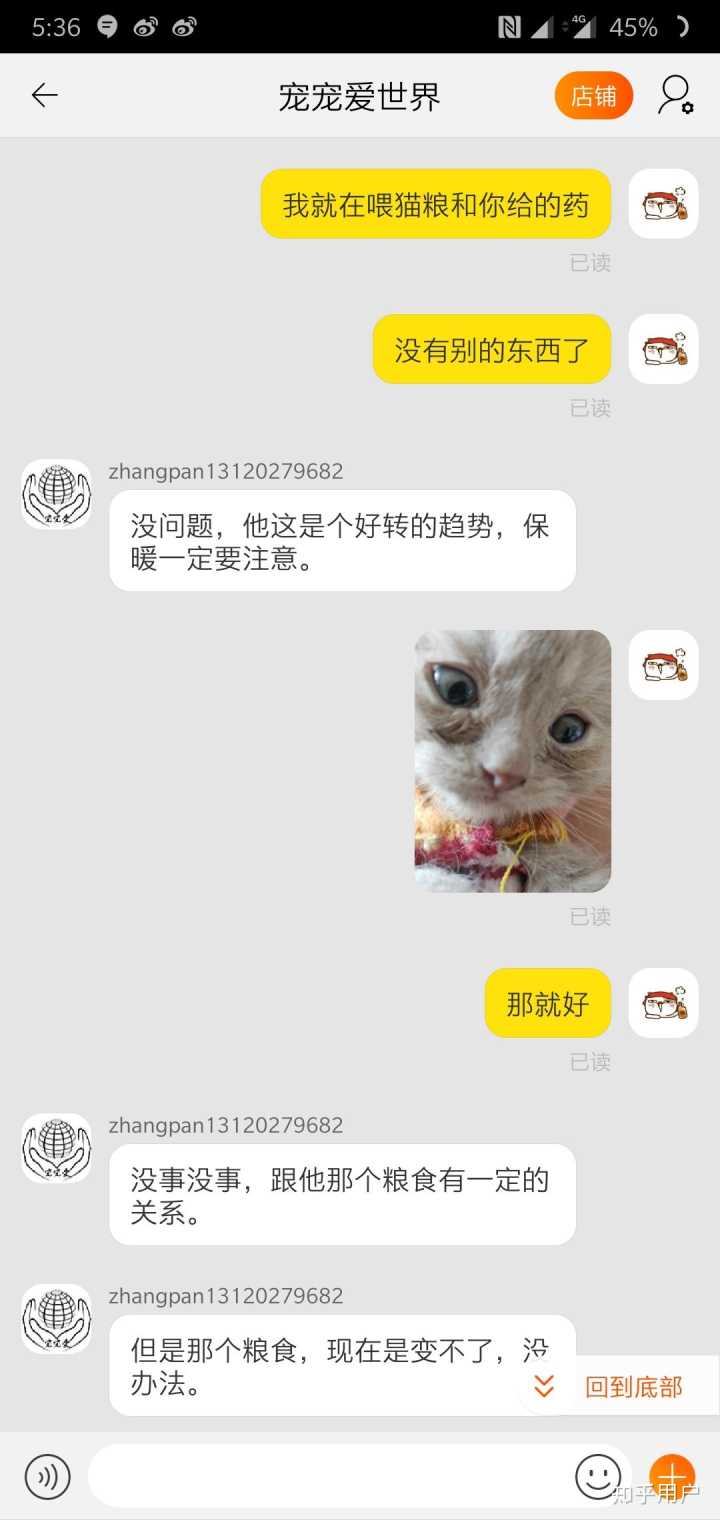Open the 店铺 shop page
The height and width of the screenshot is (1520, 720).
pyautogui.click(x=593, y=96)
